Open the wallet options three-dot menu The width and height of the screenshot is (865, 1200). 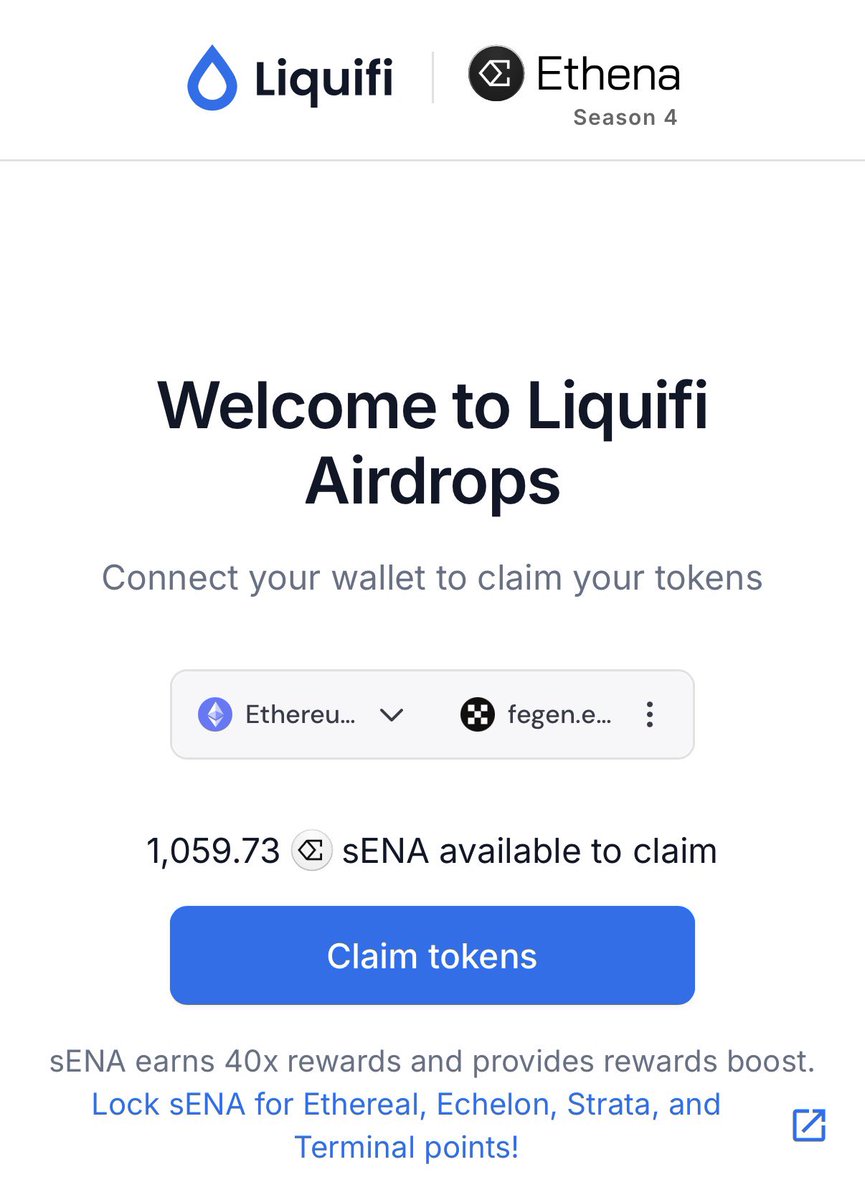click(x=650, y=714)
